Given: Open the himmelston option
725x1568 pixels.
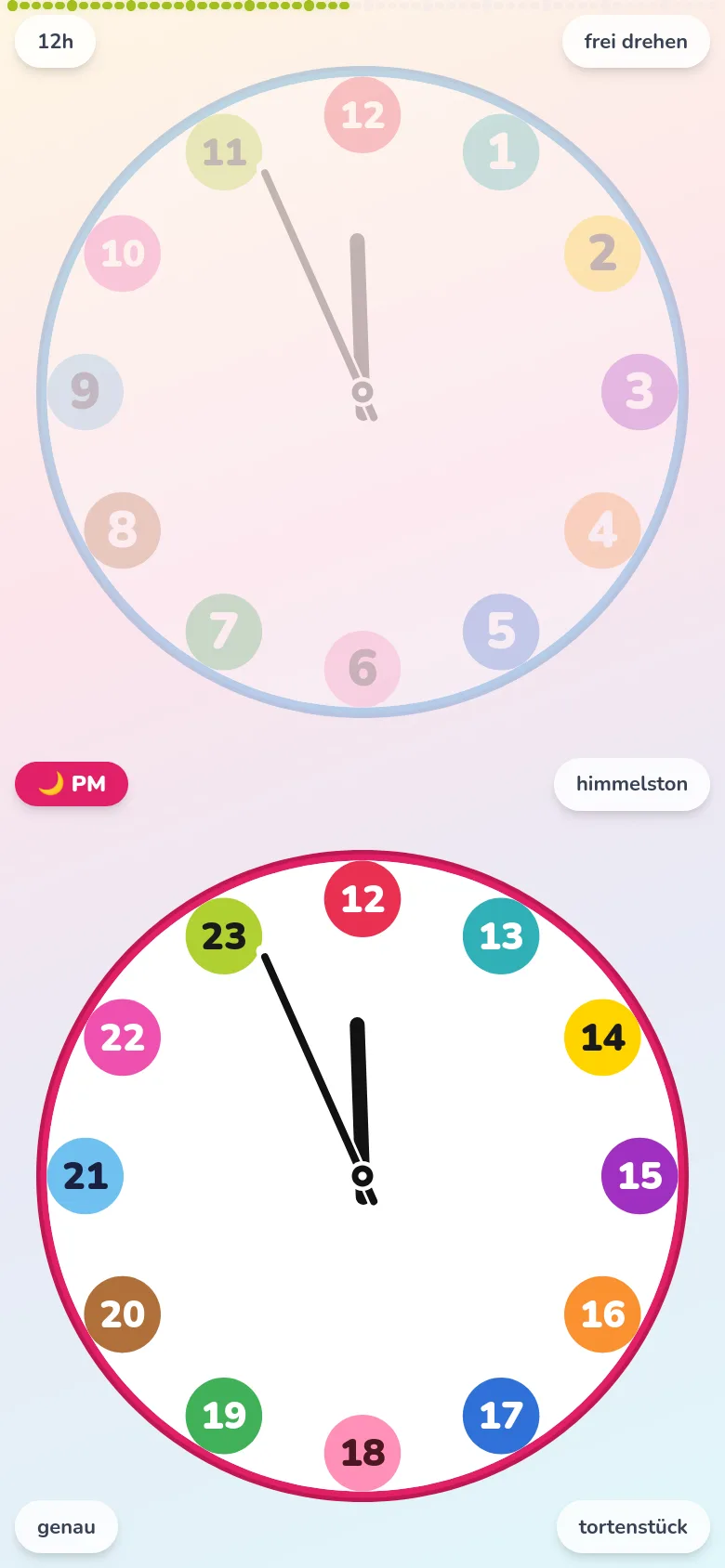Looking at the screenshot, I should click(x=632, y=784).
